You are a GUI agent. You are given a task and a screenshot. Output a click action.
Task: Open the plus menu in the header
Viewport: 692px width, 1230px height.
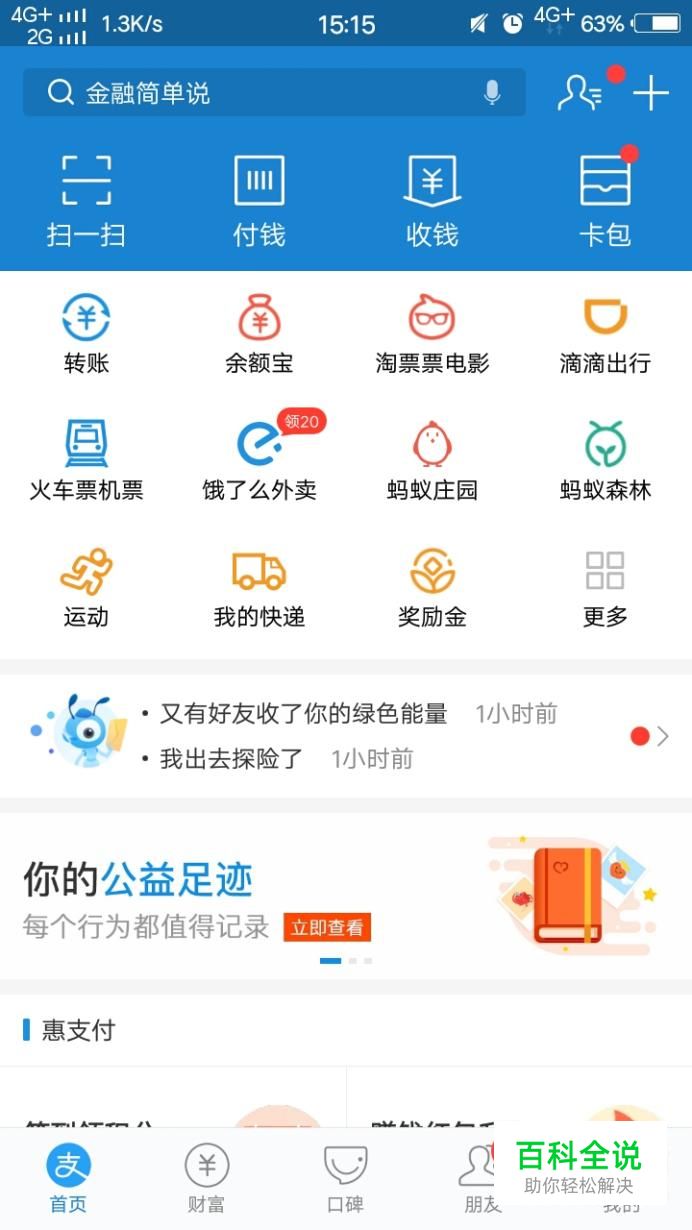pyautogui.click(x=651, y=93)
